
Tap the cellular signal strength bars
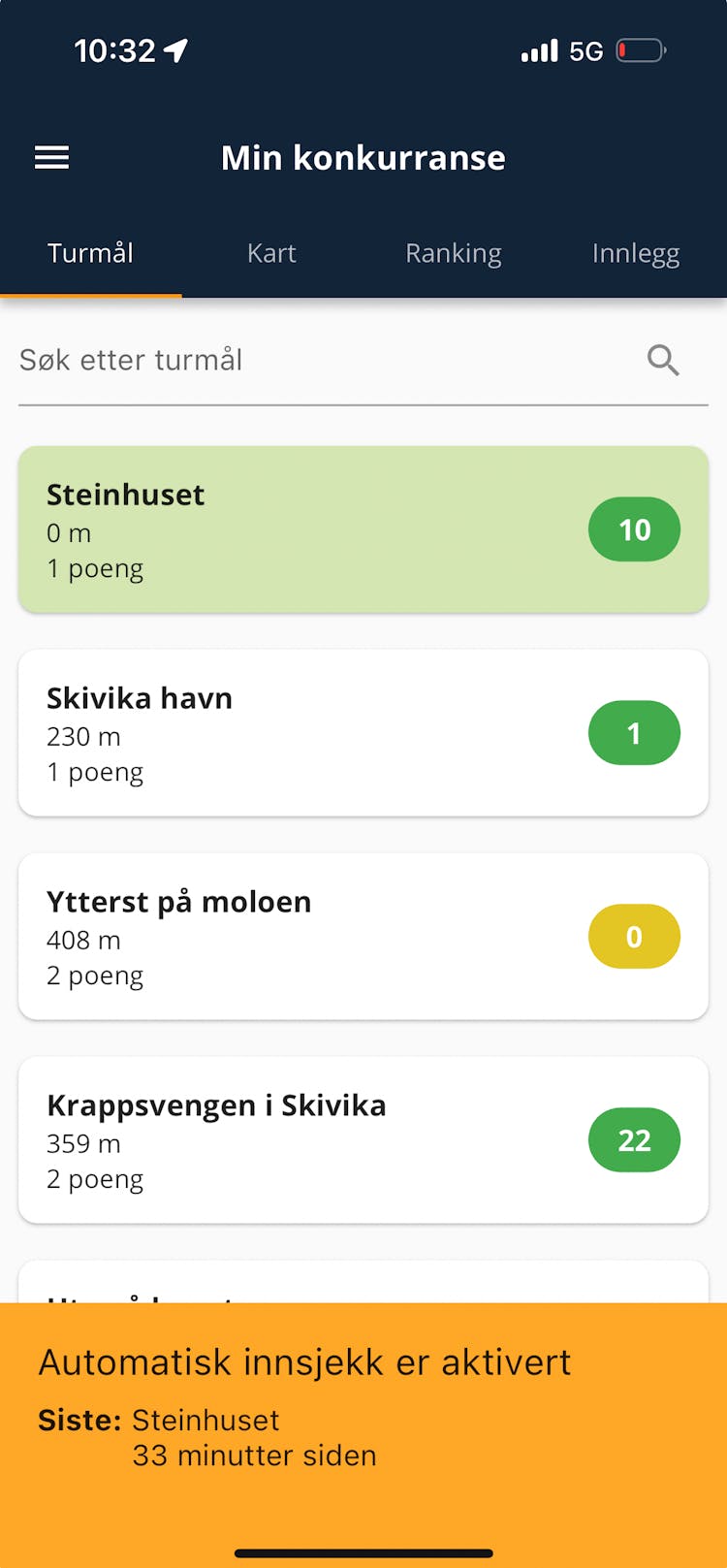539,49
